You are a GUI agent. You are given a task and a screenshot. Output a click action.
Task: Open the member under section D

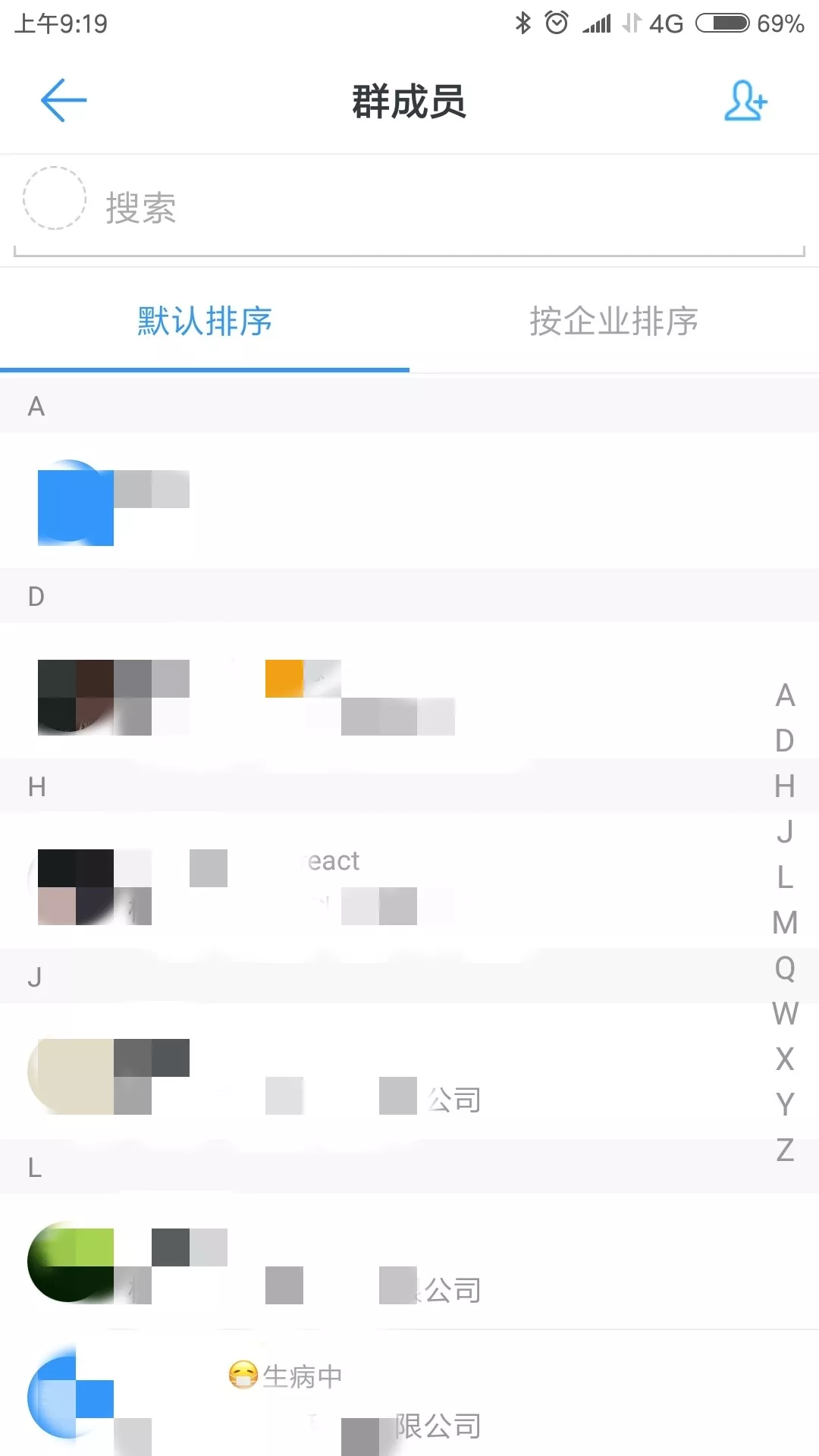(409, 691)
